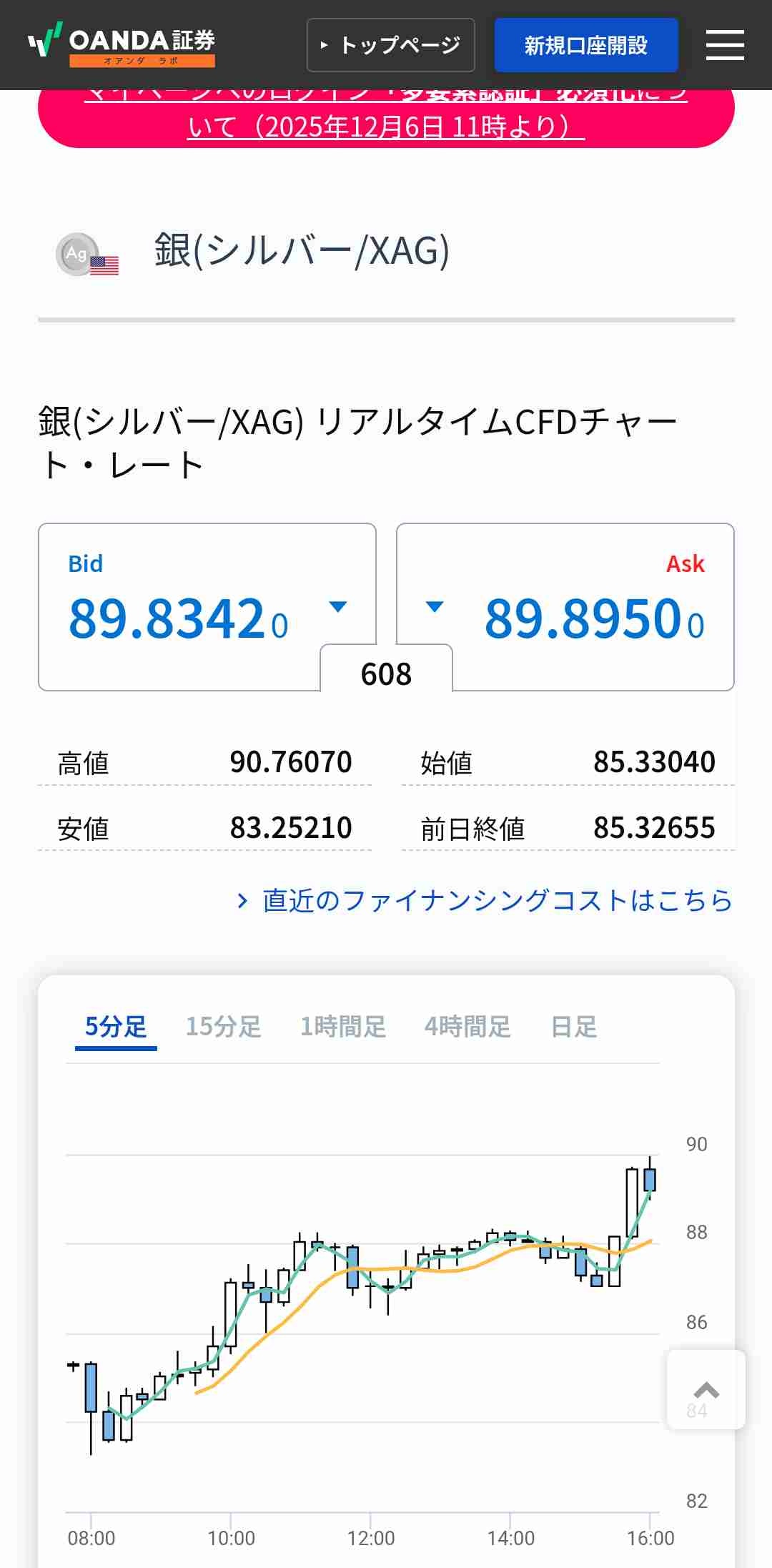Open the OANDA証券 home logo
772x1568 pixels.
tap(122, 44)
